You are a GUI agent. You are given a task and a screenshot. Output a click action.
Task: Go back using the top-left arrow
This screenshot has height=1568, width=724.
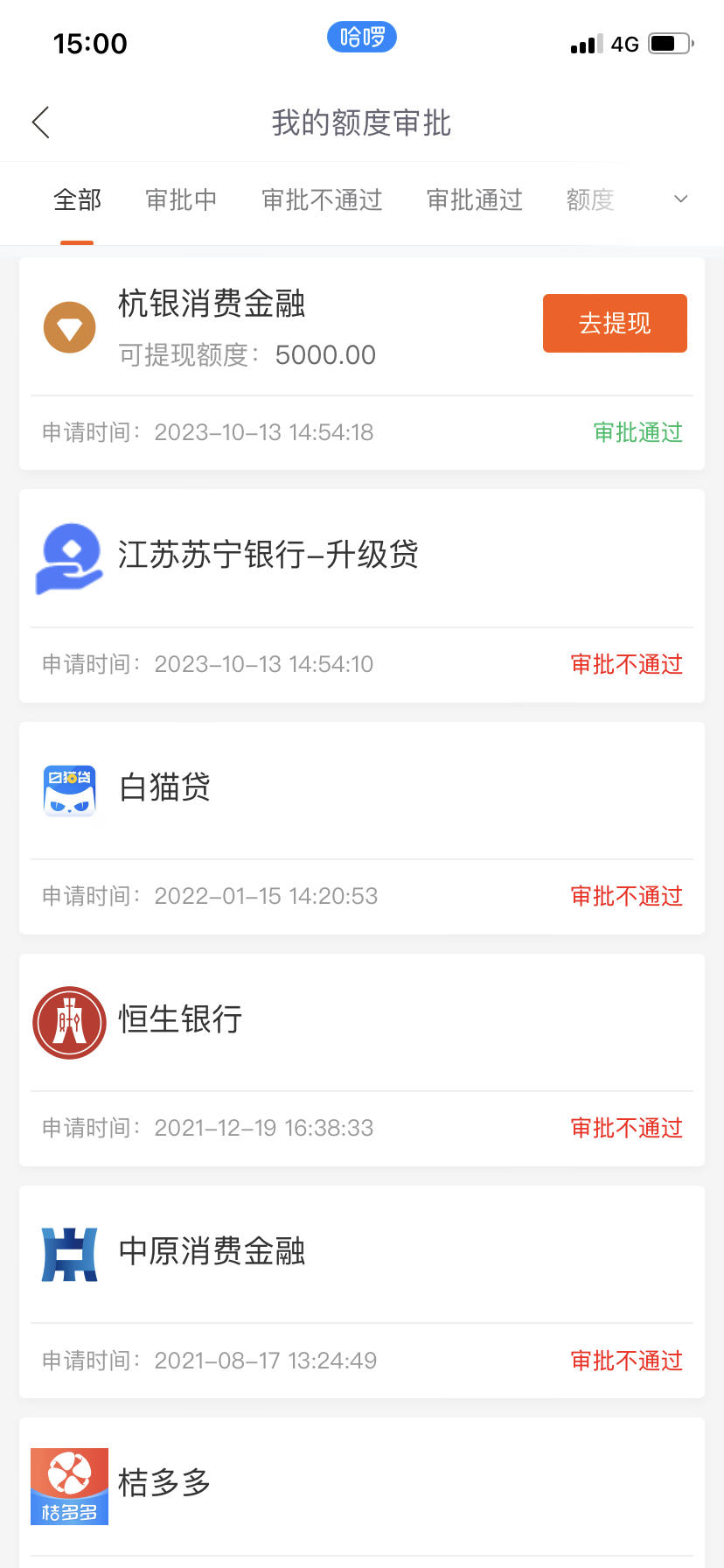click(40, 122)
